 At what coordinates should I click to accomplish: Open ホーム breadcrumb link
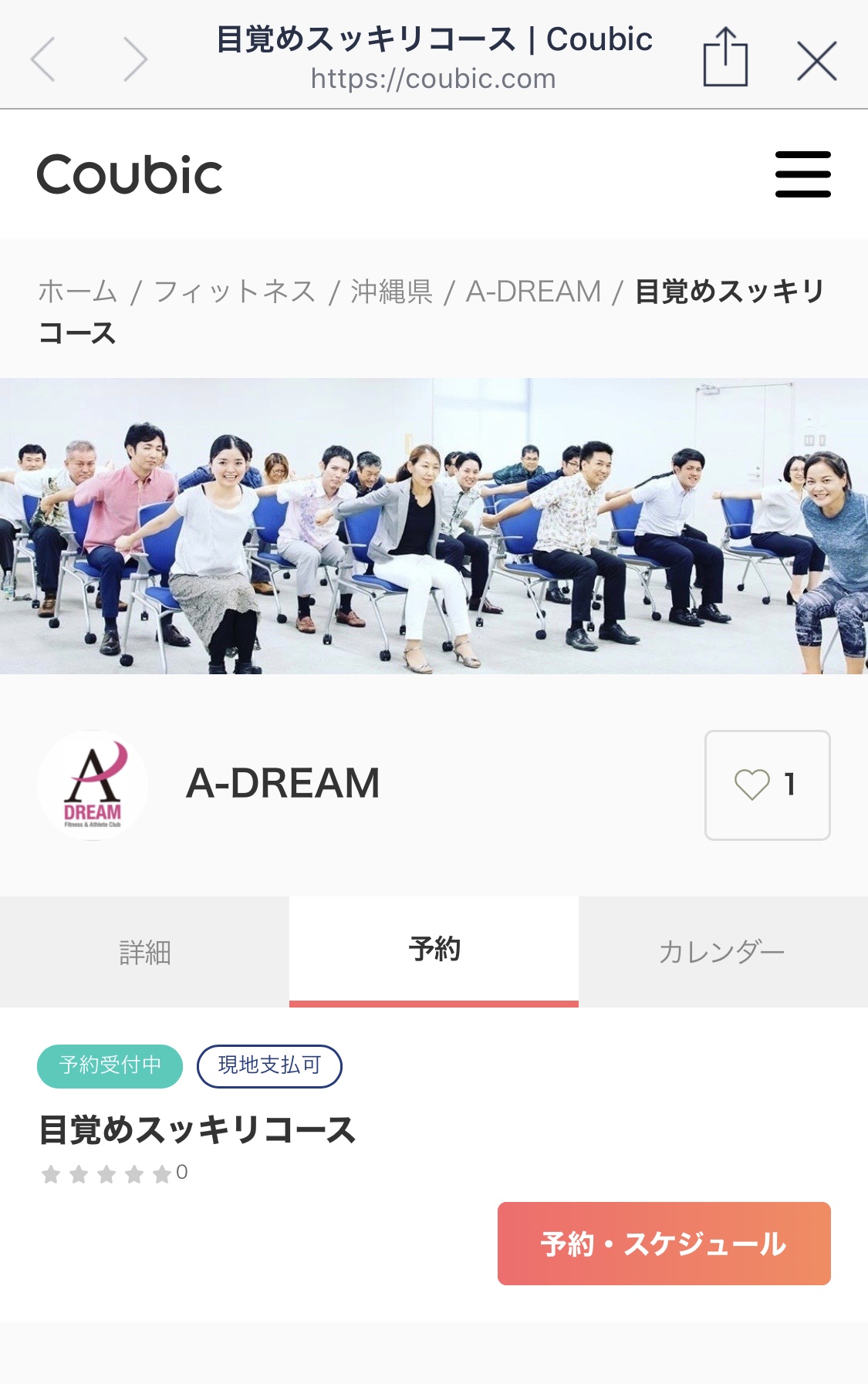(77, 292)
